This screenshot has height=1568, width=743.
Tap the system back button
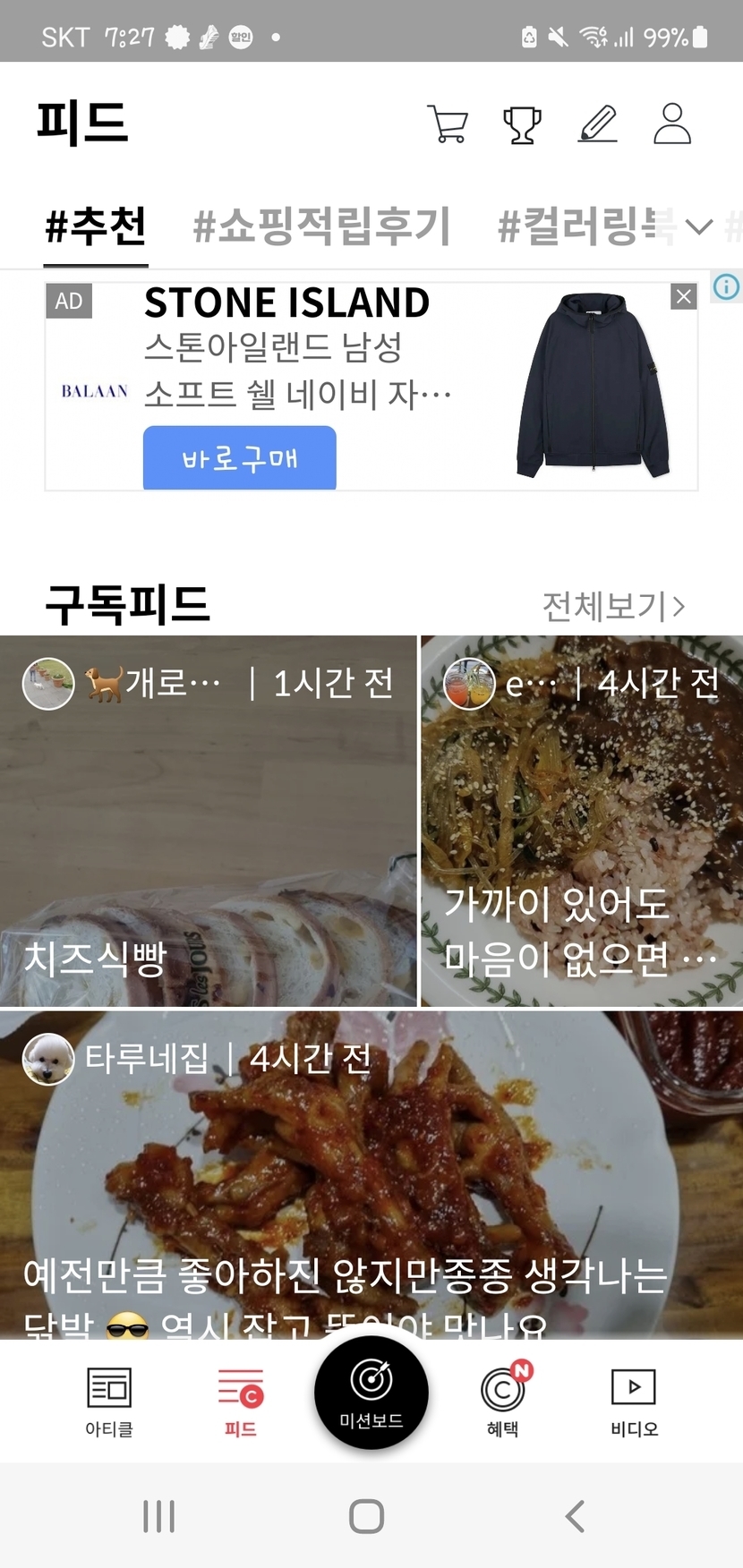tap(575, 1516)
